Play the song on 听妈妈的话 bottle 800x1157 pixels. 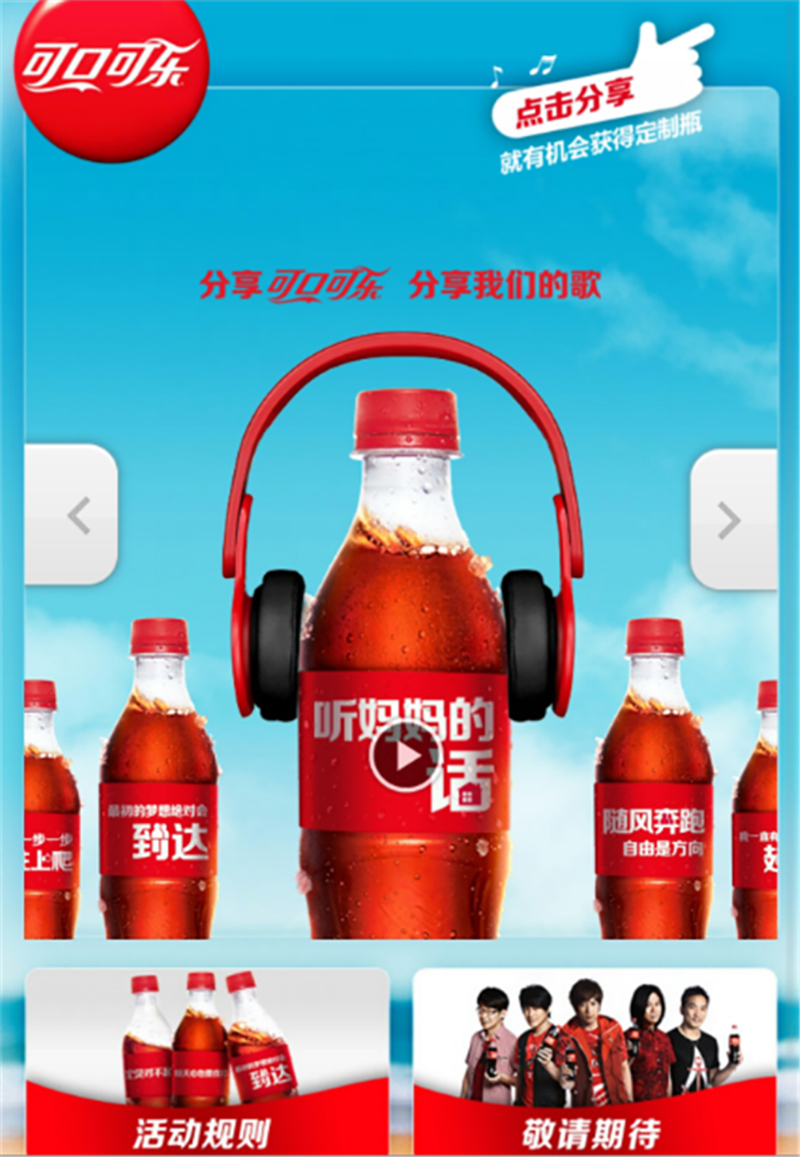405,756
